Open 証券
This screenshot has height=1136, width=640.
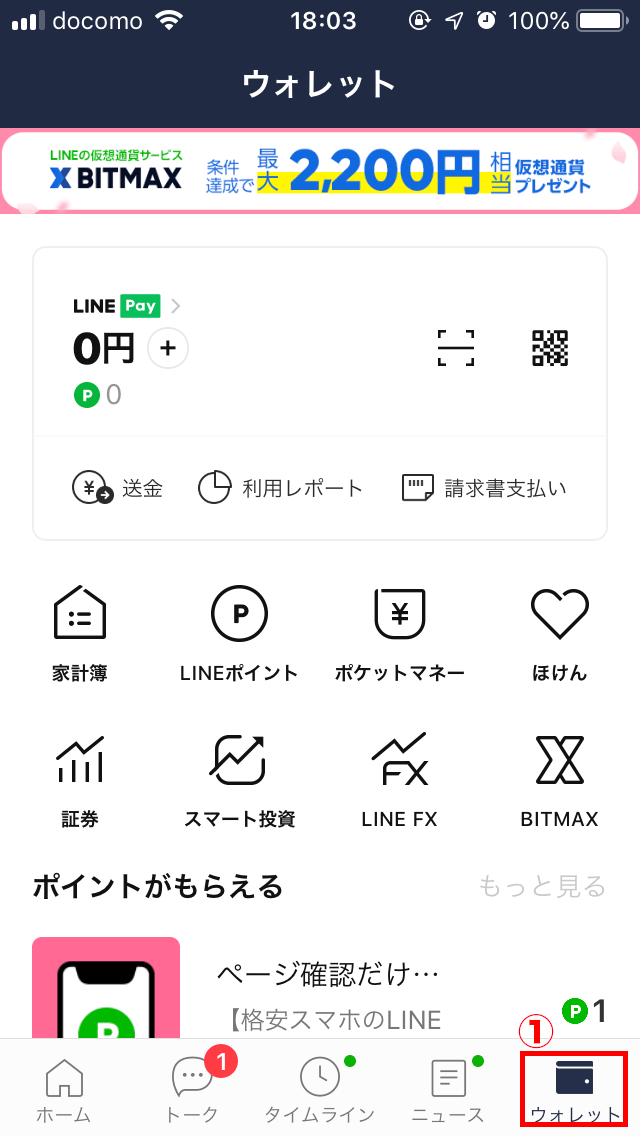point(80,781)
